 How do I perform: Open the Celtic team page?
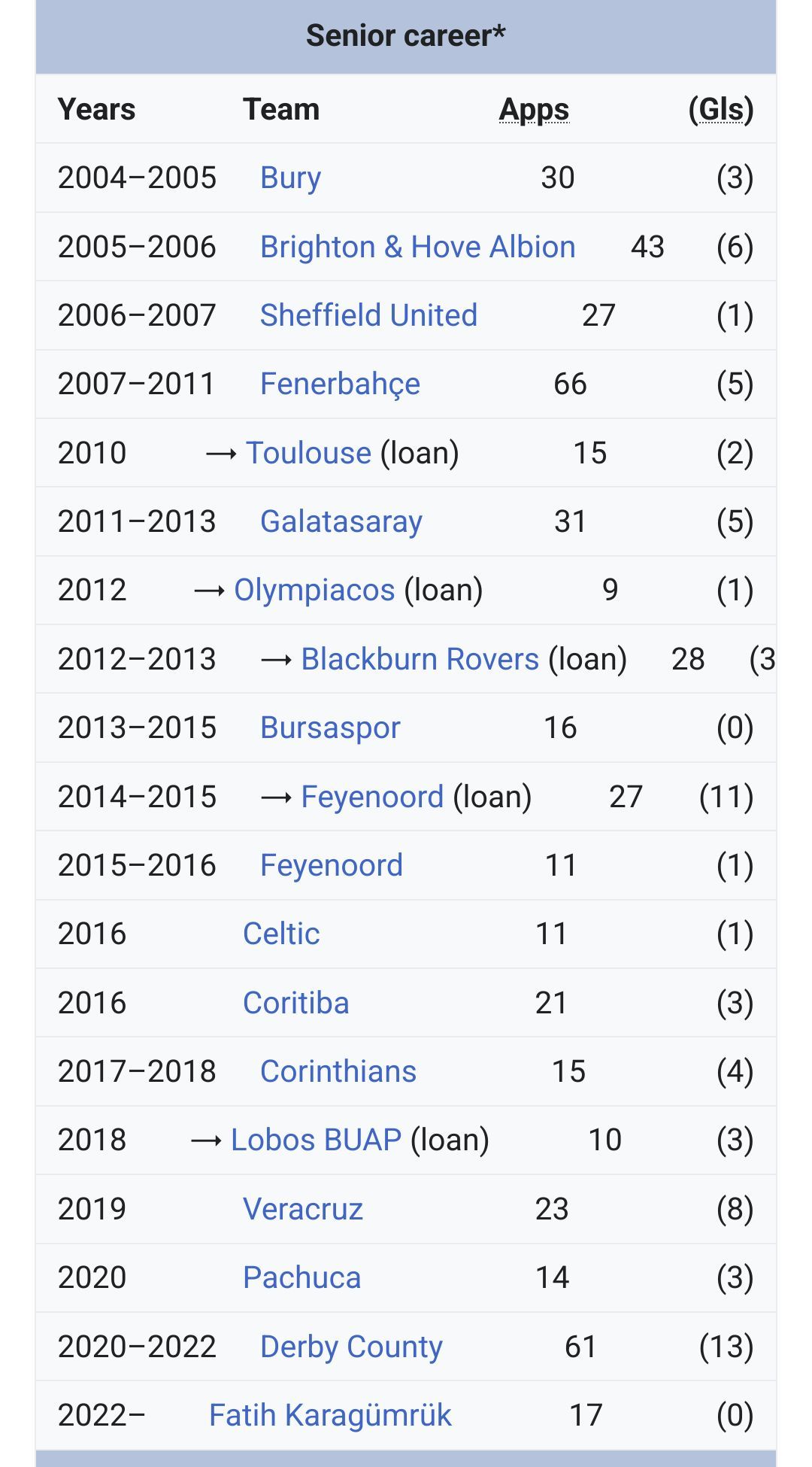[x=281, y=934]
